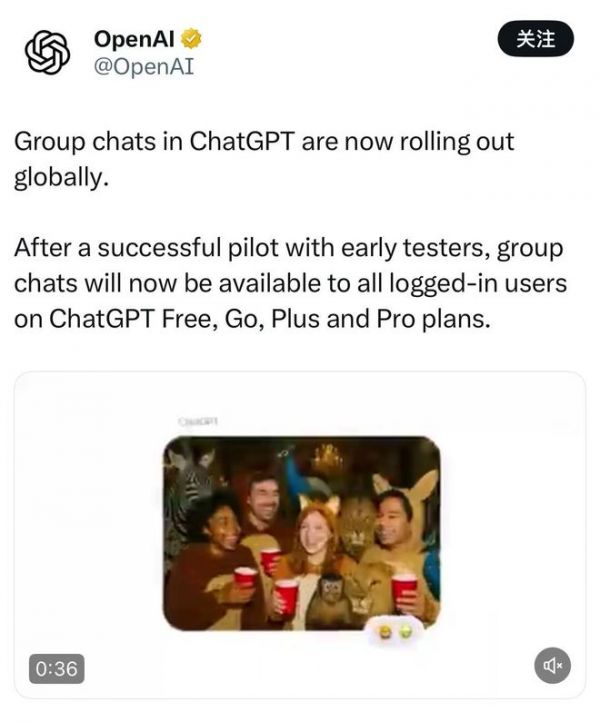Open the @OpenAI account handle
600x722 pixels.
coord(142,67)
